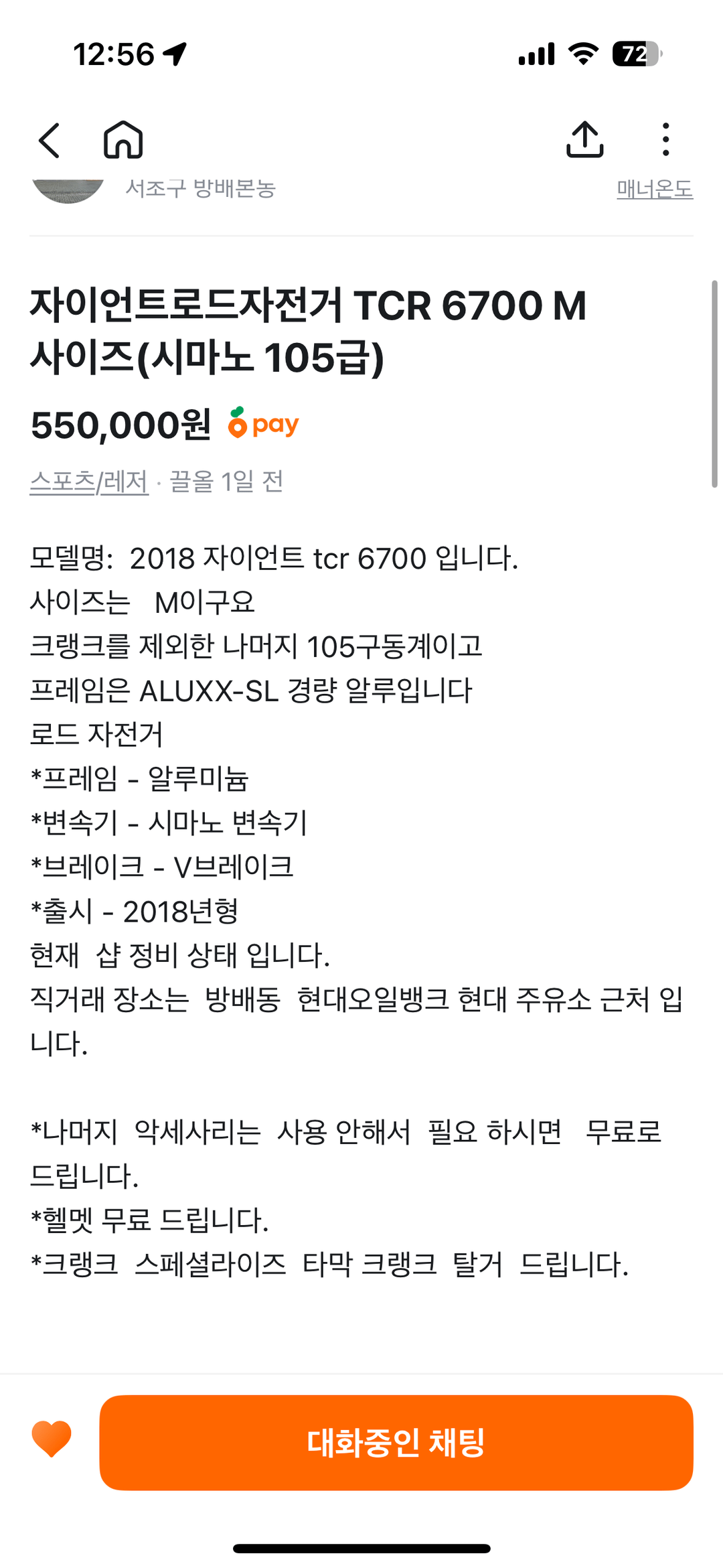
Task: Open the 스포츠/레저 category link
Action: [89, 482]
